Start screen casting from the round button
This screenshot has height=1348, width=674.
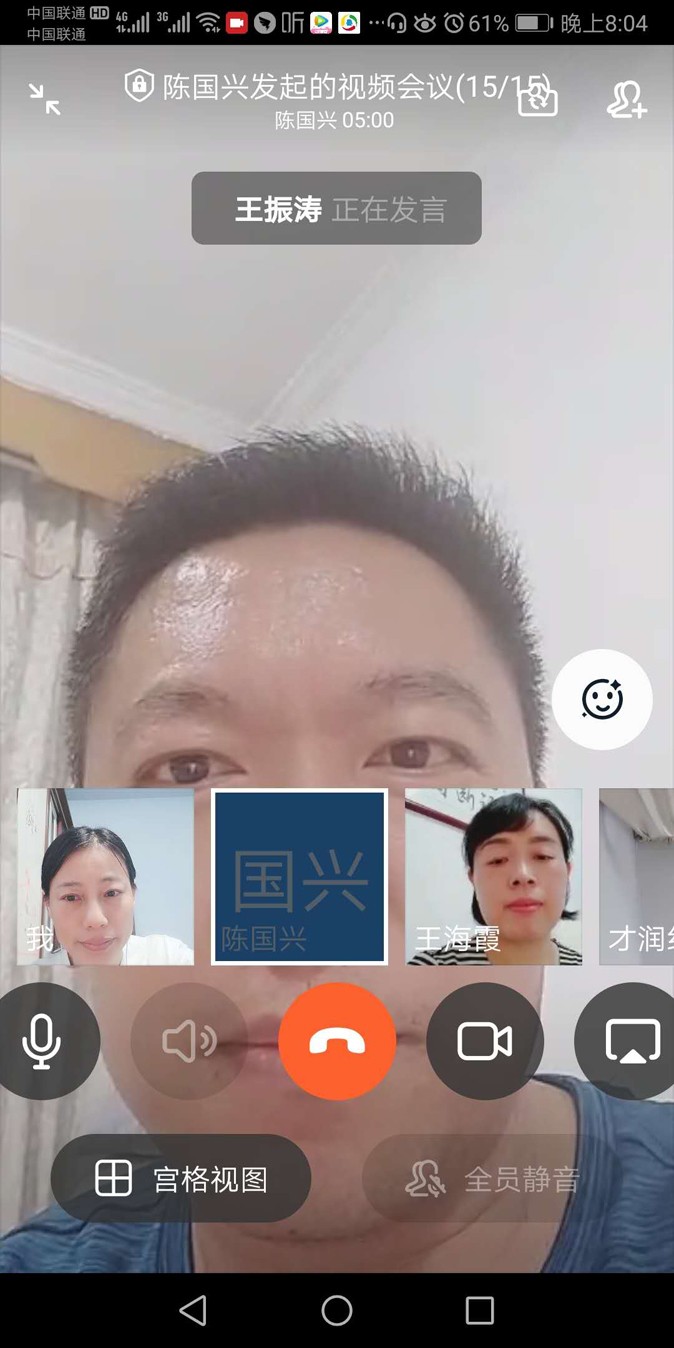pos(630,1041)
